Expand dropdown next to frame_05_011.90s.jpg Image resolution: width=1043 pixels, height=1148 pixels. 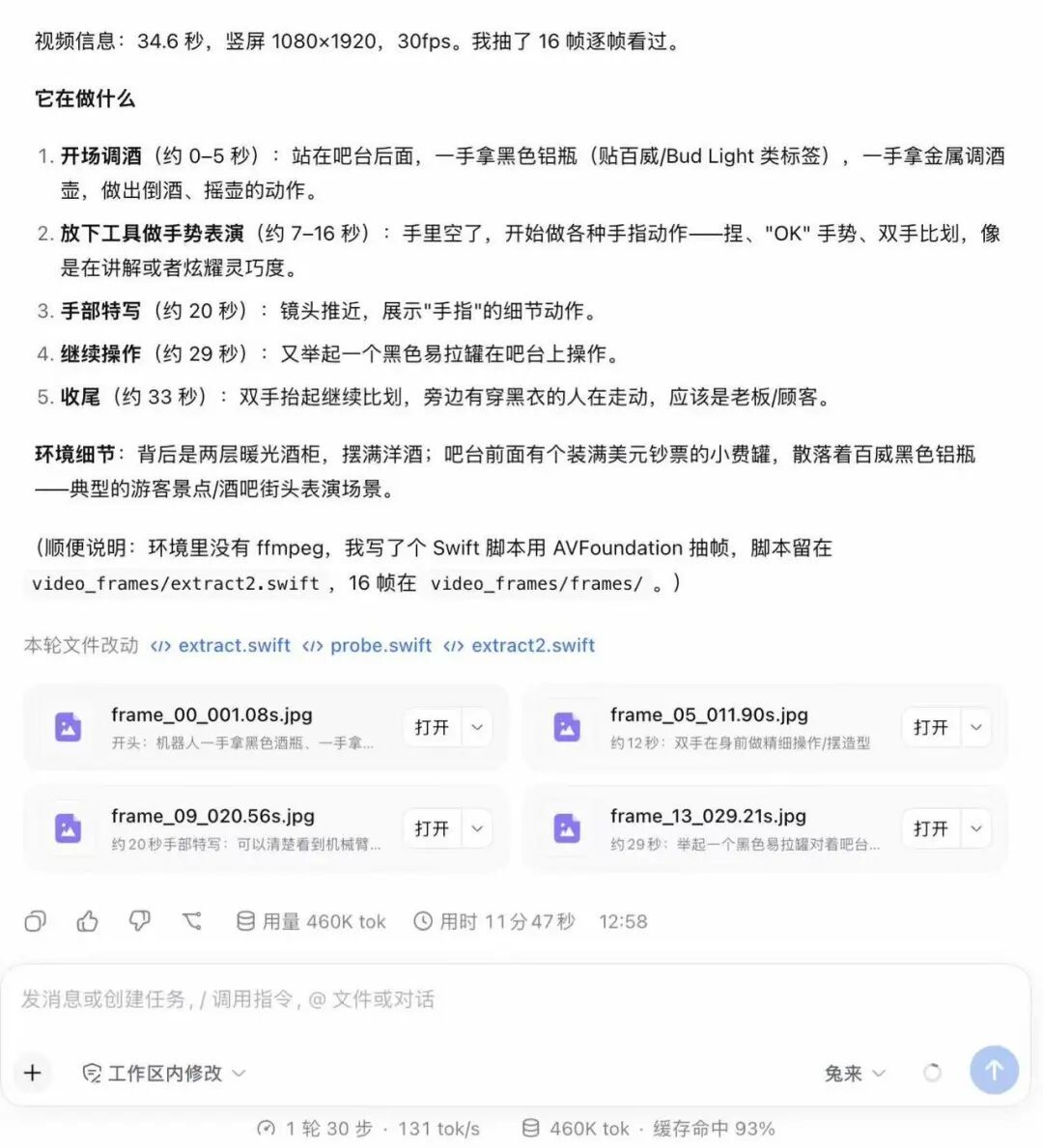[x=975, y=727]
